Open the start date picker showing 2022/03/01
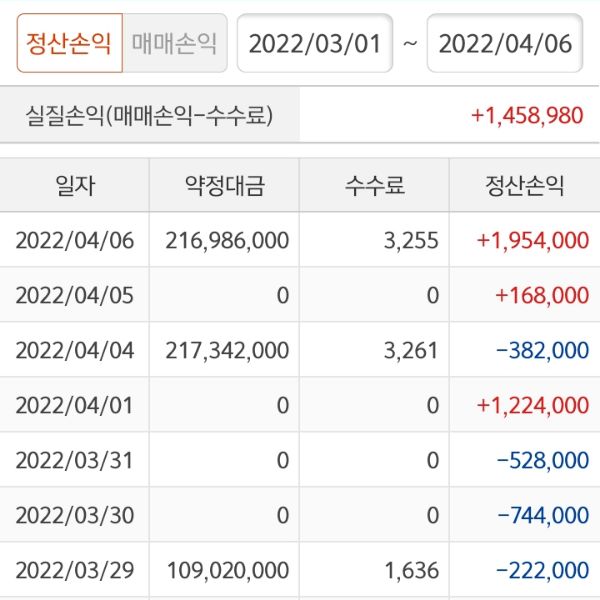This screenshot has height=600, width=600. coord(315,44)
